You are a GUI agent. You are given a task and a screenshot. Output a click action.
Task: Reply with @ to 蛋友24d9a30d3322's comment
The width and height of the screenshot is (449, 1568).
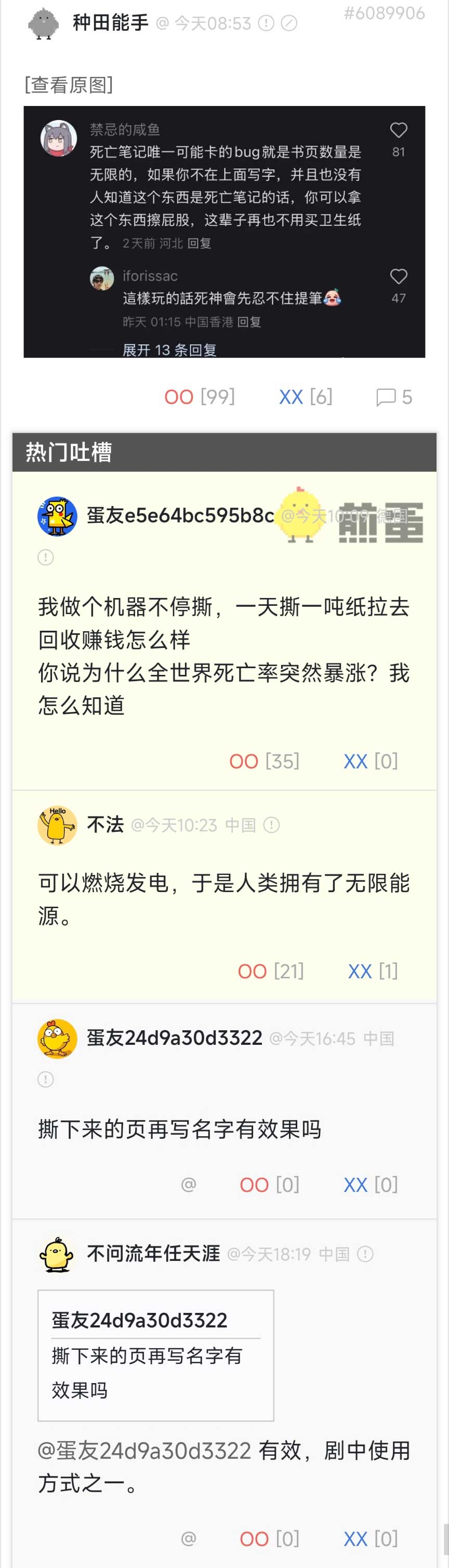coord(188,1184)
